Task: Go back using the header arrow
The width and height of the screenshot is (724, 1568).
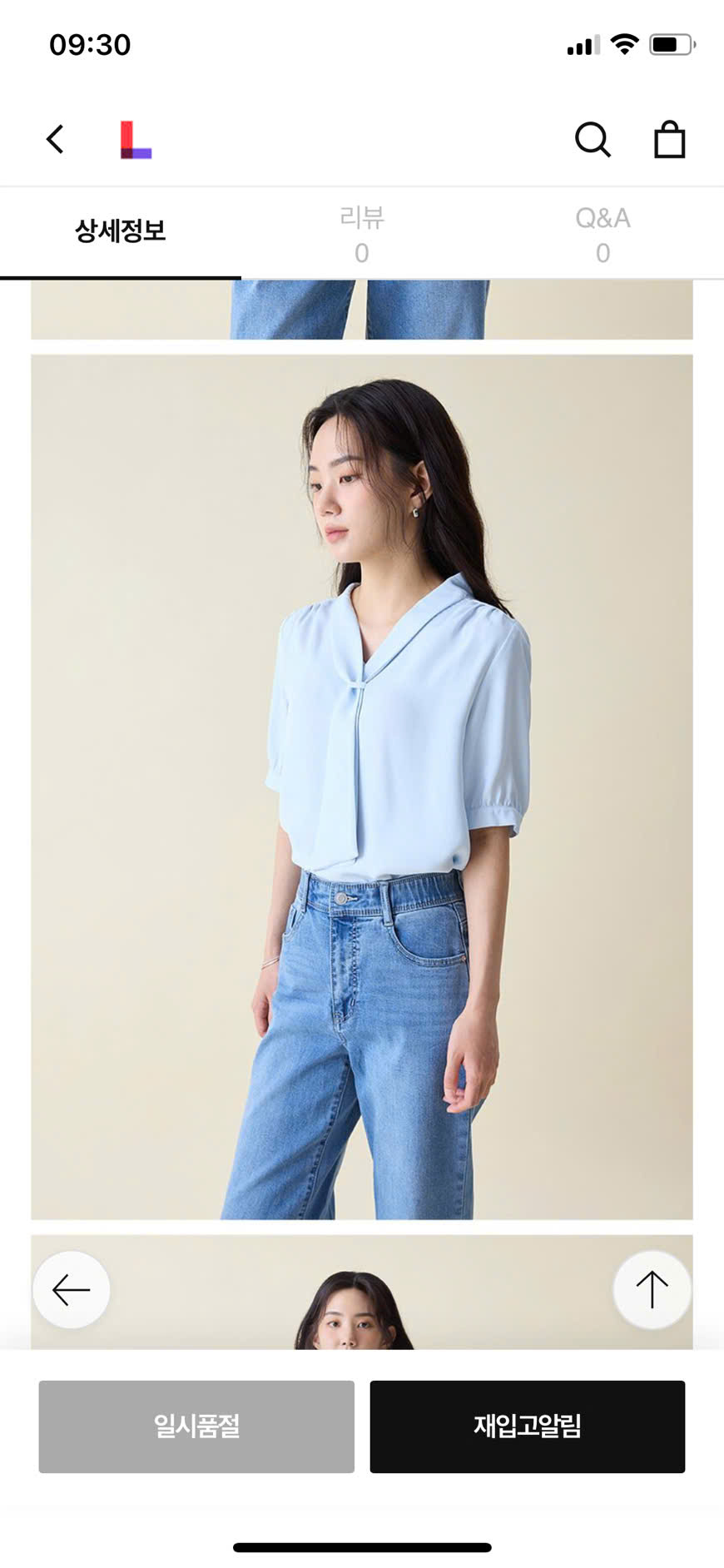Action: 55,139
